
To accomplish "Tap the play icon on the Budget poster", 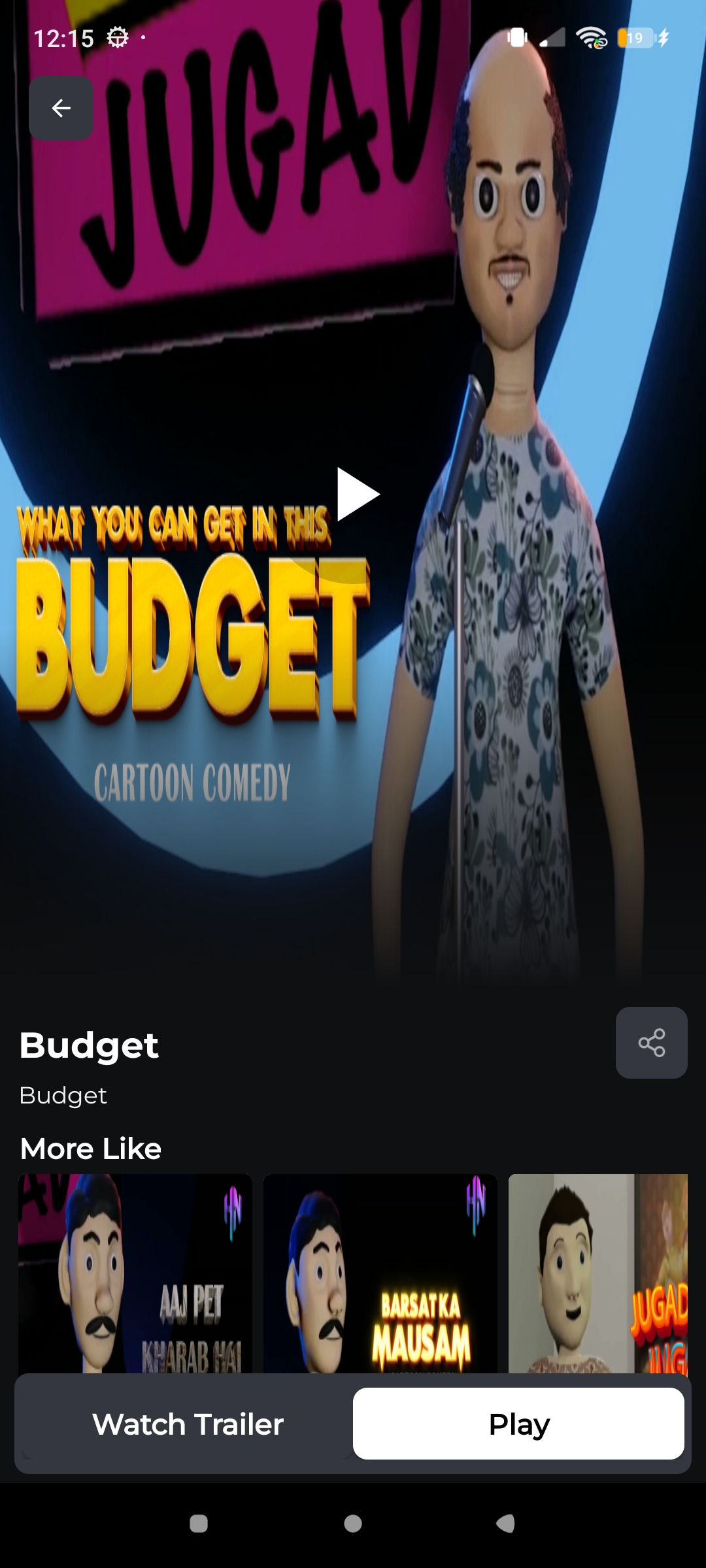I will (358, 495).
